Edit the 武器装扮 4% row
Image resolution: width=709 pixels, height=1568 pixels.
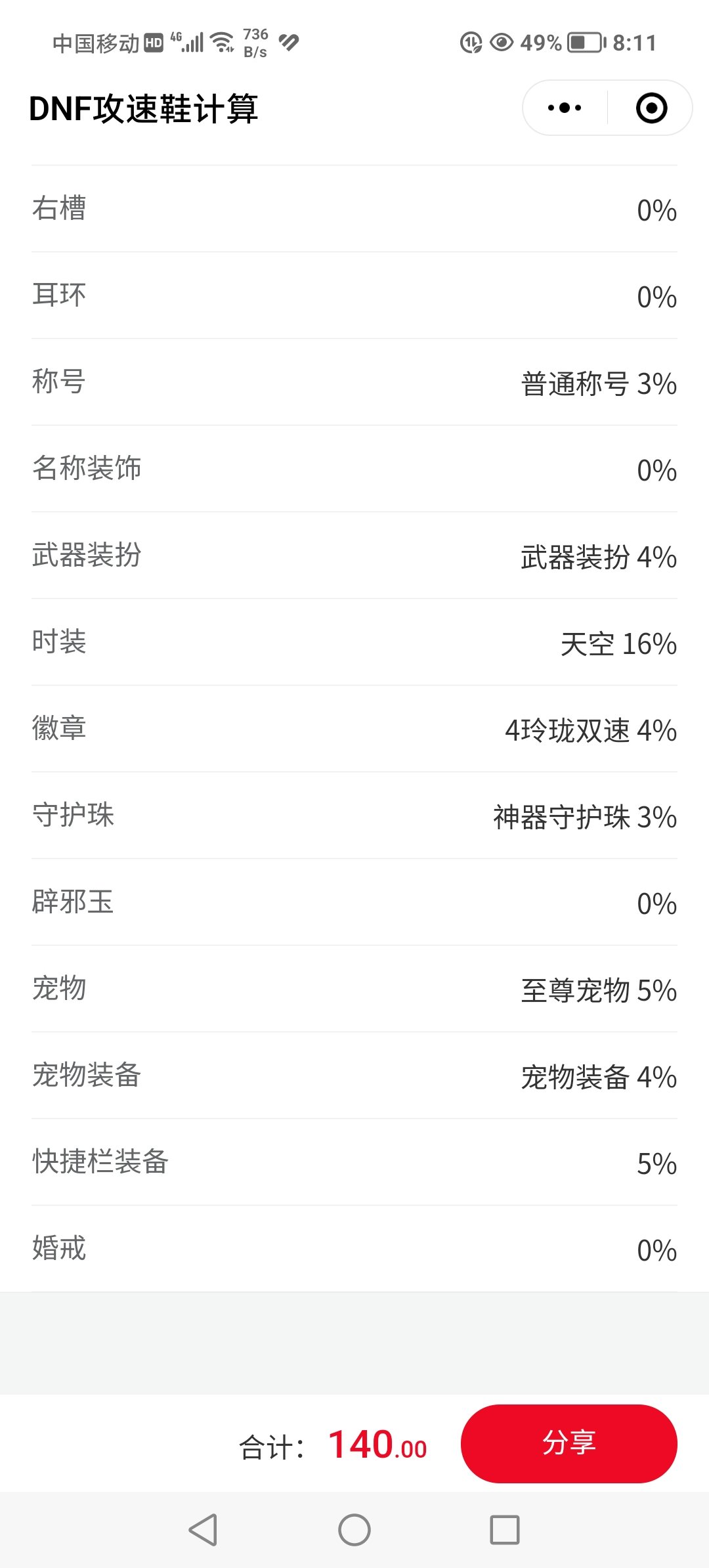coord(354,555)
